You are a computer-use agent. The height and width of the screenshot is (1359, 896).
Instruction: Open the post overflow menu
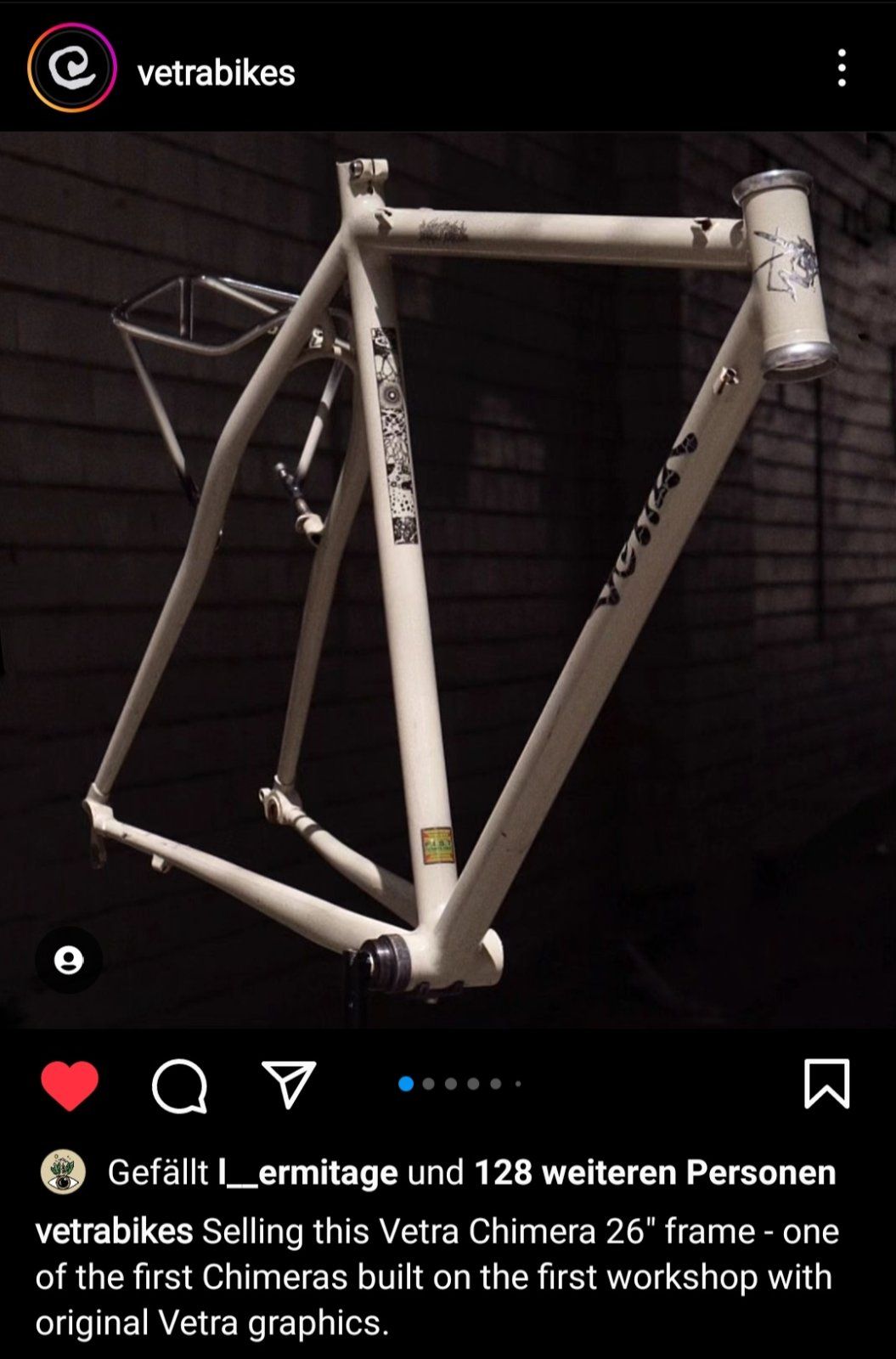(841, 68)
